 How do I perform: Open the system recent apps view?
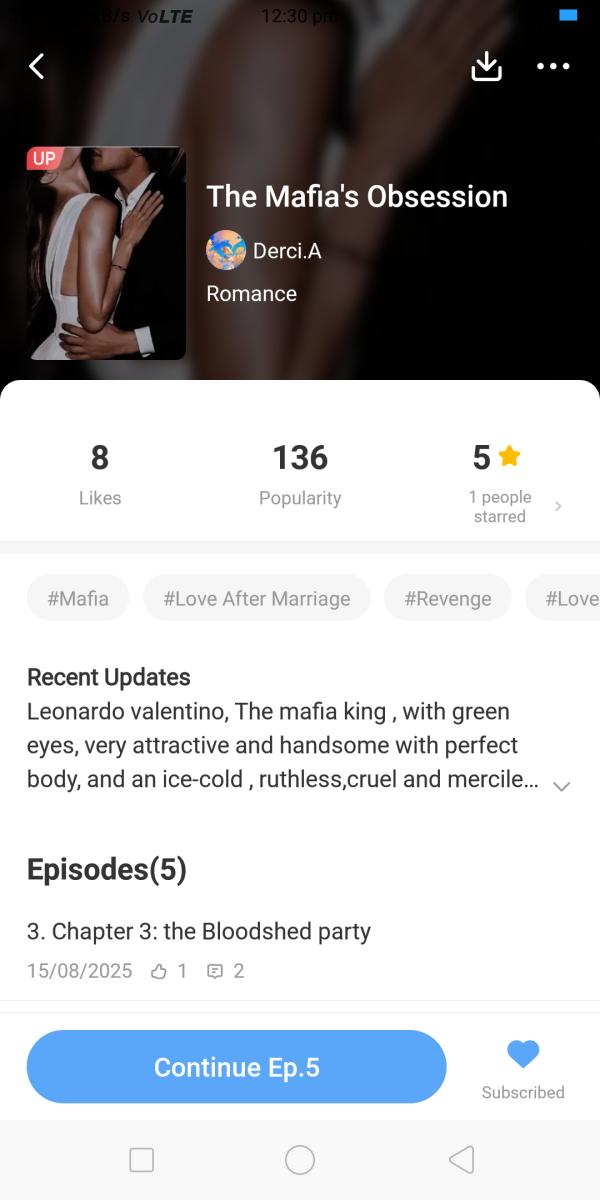(142, 1160)
